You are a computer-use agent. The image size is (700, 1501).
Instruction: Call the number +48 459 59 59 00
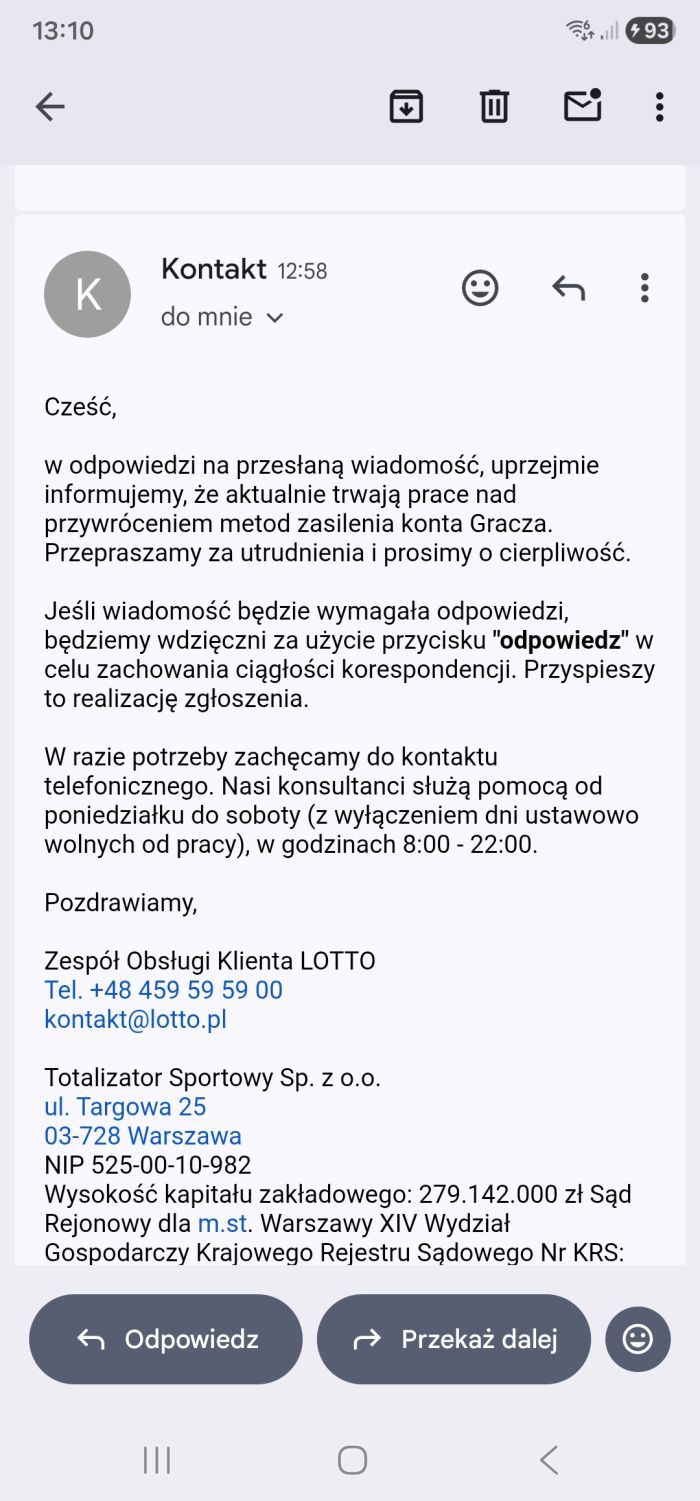coord(163,990)
